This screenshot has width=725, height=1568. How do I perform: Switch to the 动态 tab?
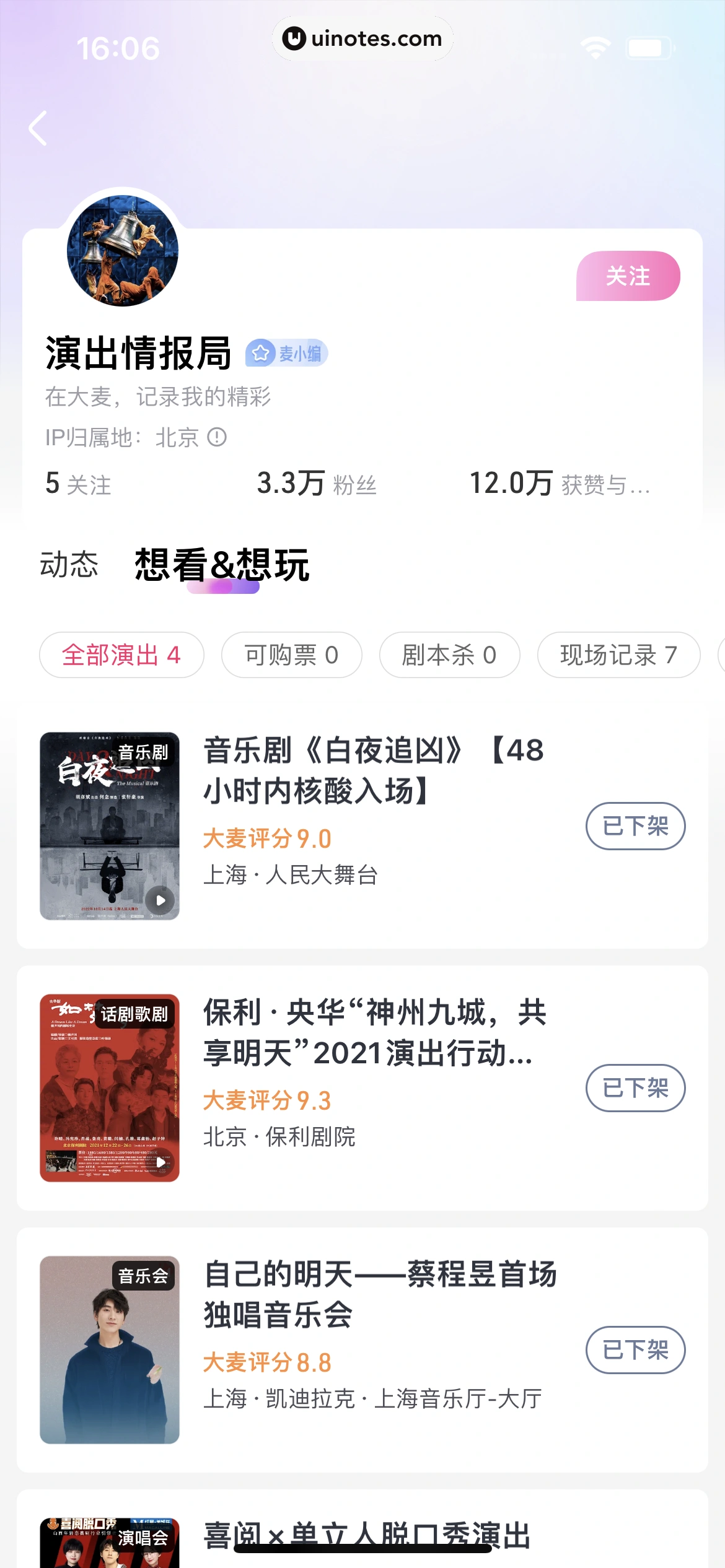tap(69, 564)
